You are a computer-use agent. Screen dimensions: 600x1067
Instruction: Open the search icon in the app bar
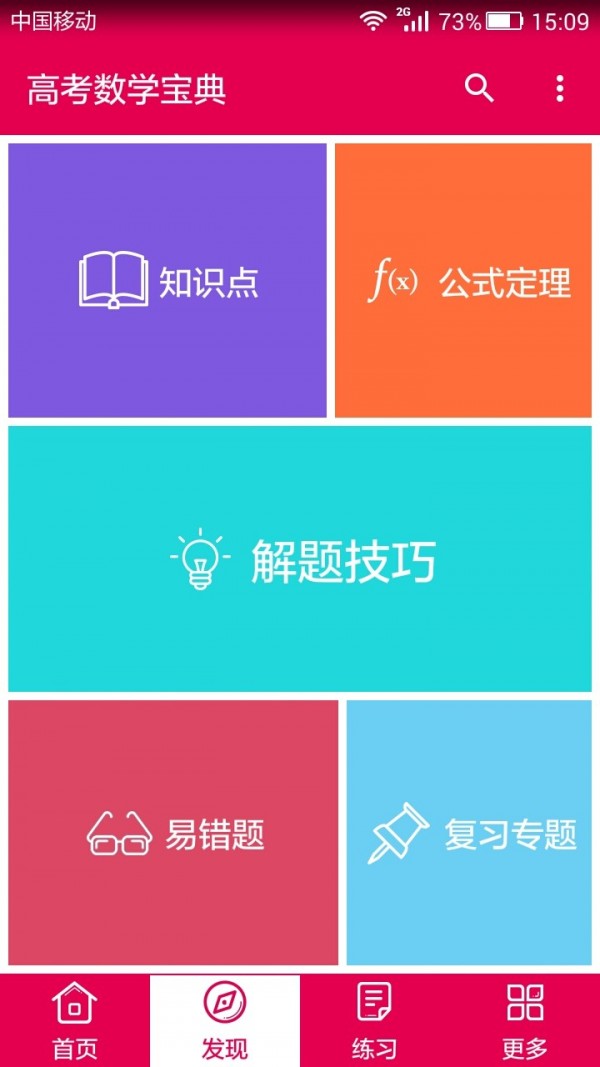point(480,89)
